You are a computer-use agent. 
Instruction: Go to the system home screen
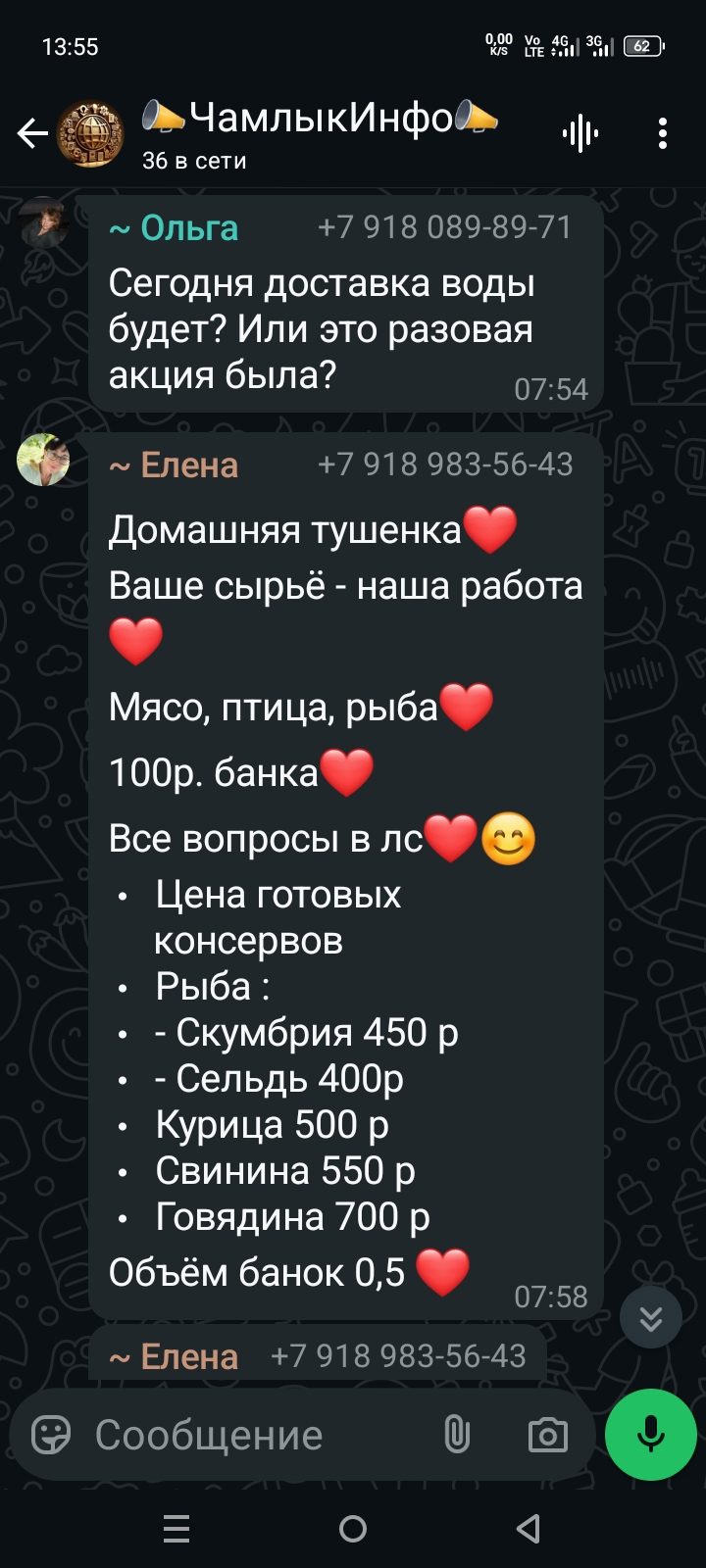[x=353, y=1529]
